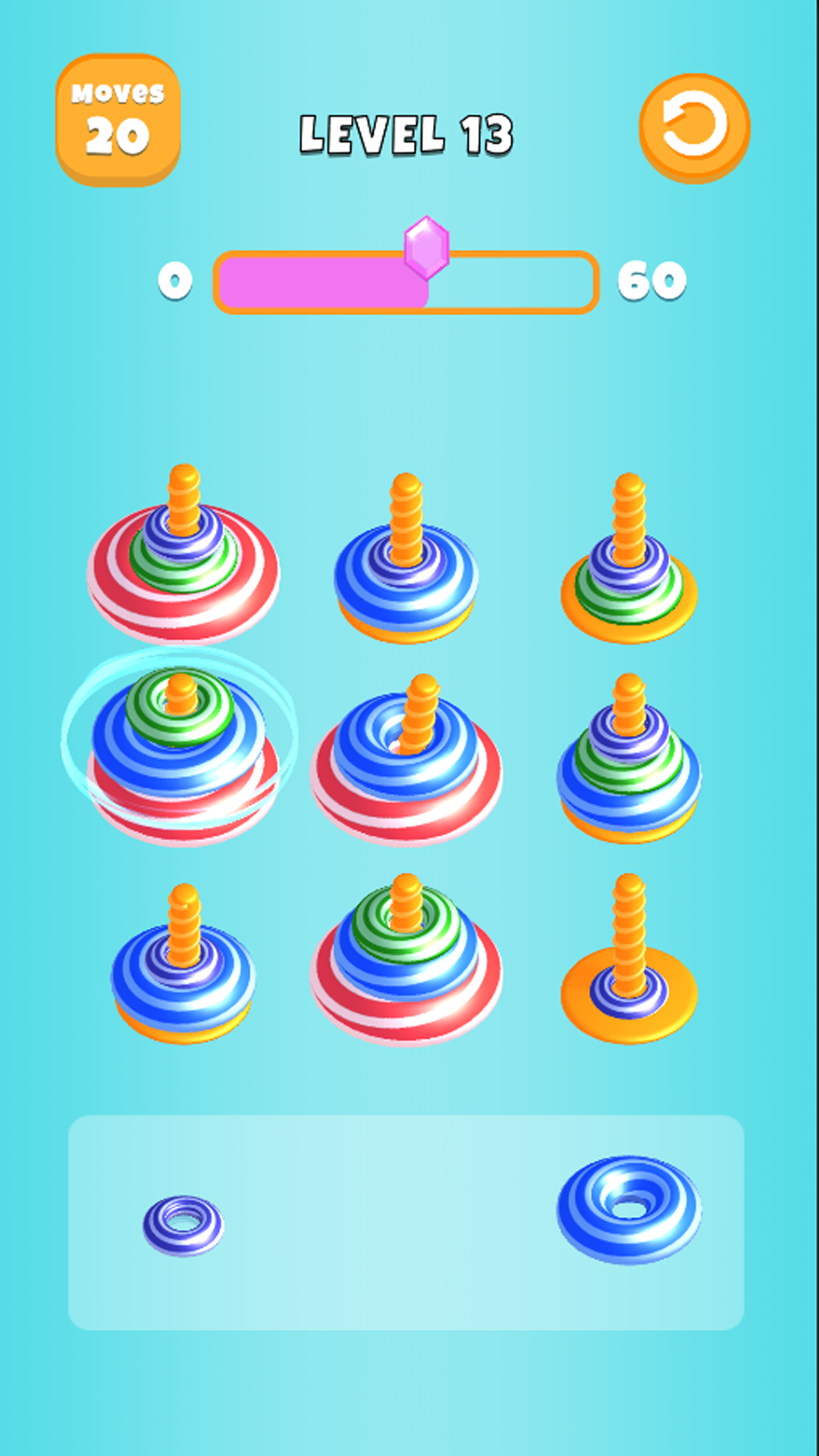Select the red-ringed stack in the center
Image resolution: width=819 pixels, height=1456 pixels.
409,773
